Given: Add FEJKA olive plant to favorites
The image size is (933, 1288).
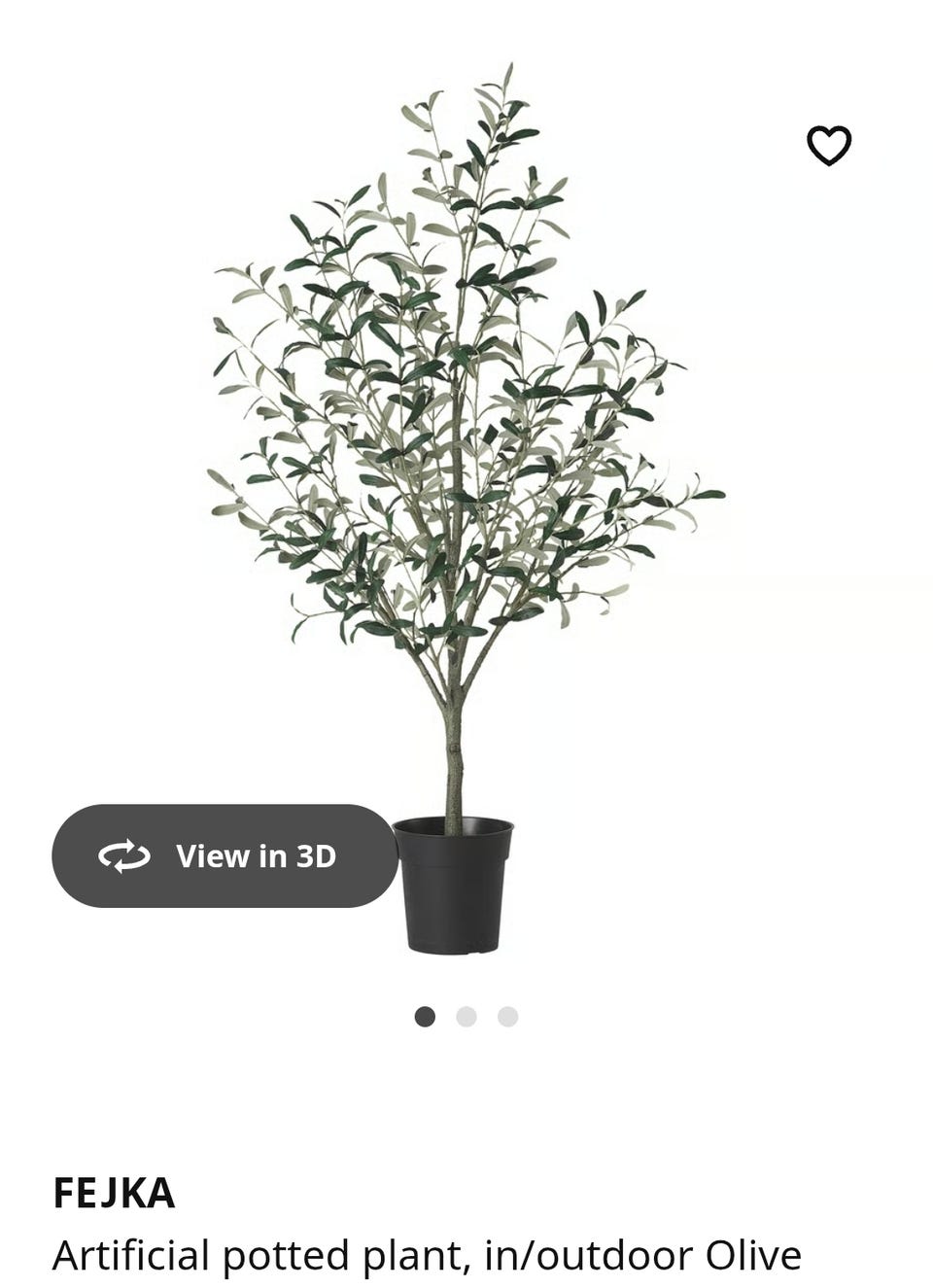Looking at the screenshot, I should pos(829,146).
